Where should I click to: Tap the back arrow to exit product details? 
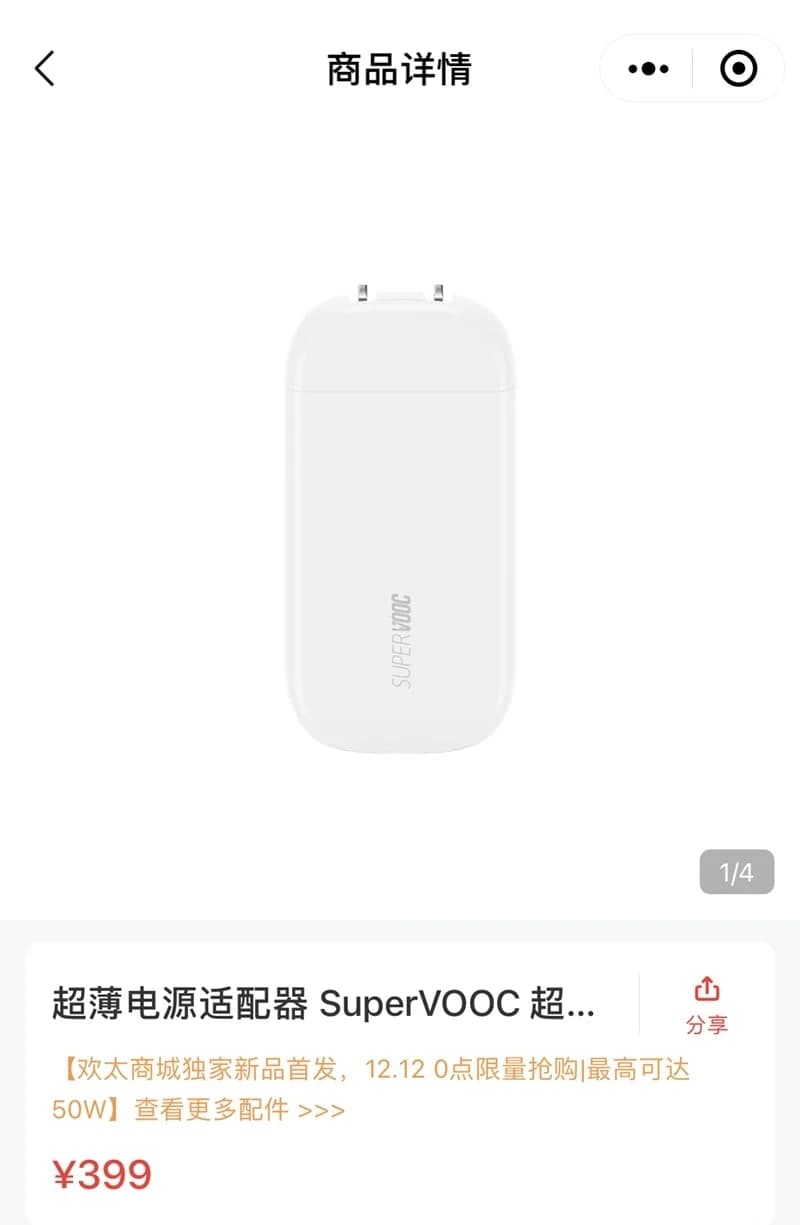42,68
